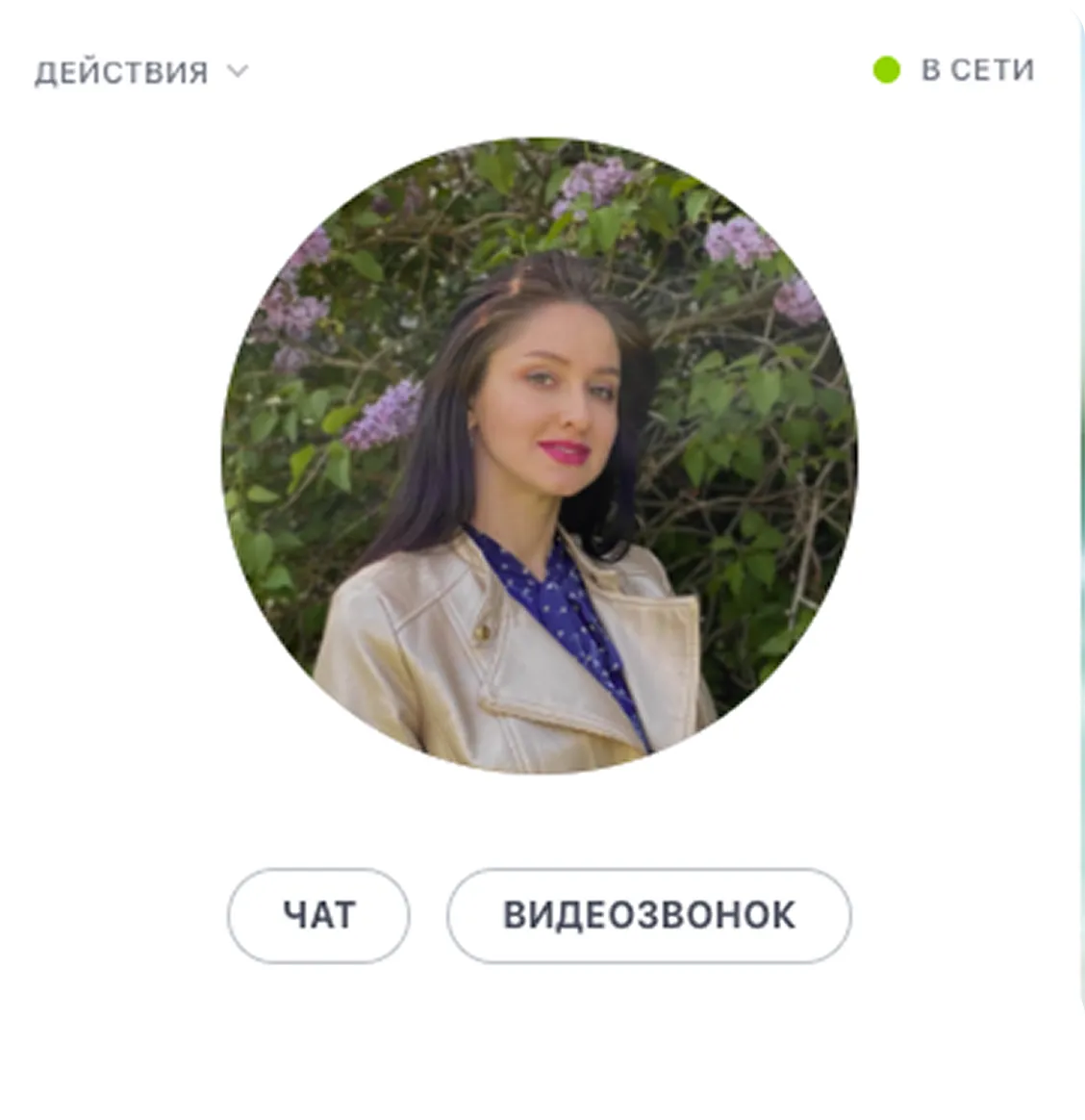
Task: Expand the ДЕЙСТВИЯ dropdown menu
Action: [x=141, y=72]
